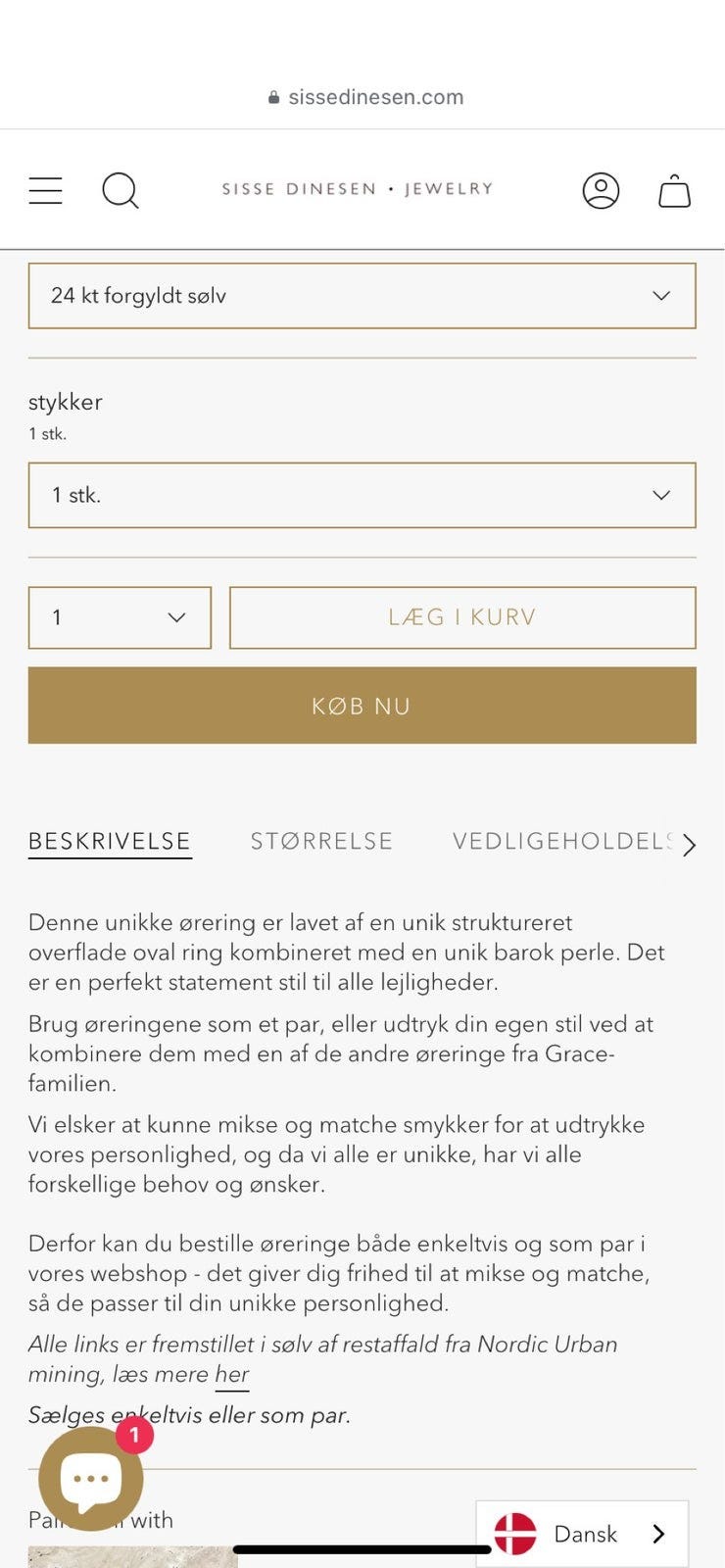The image size is (725, 1568).
Task: Open the VEDLIGEHOLDELSE tab
Action: click(x=556, y=841)
